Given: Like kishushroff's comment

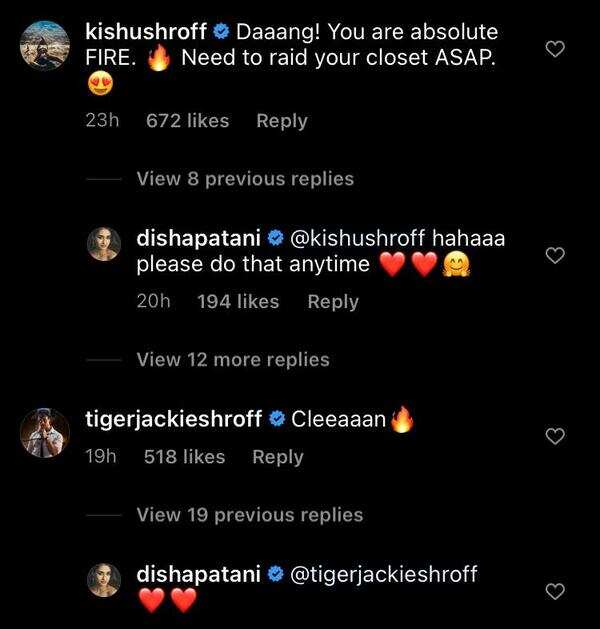Looking at the screenshot, I should point(558,49).
